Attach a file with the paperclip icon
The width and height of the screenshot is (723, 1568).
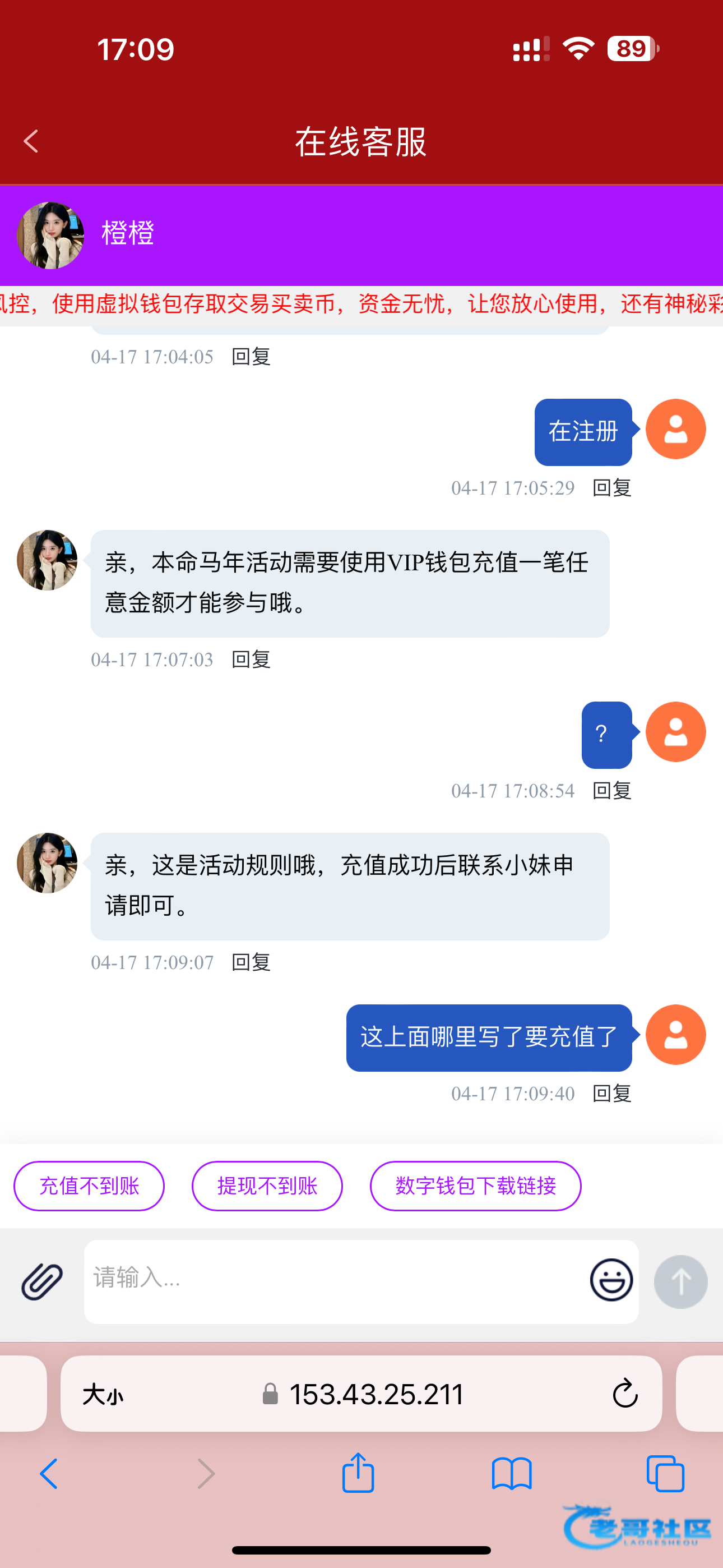(42, 1281)
